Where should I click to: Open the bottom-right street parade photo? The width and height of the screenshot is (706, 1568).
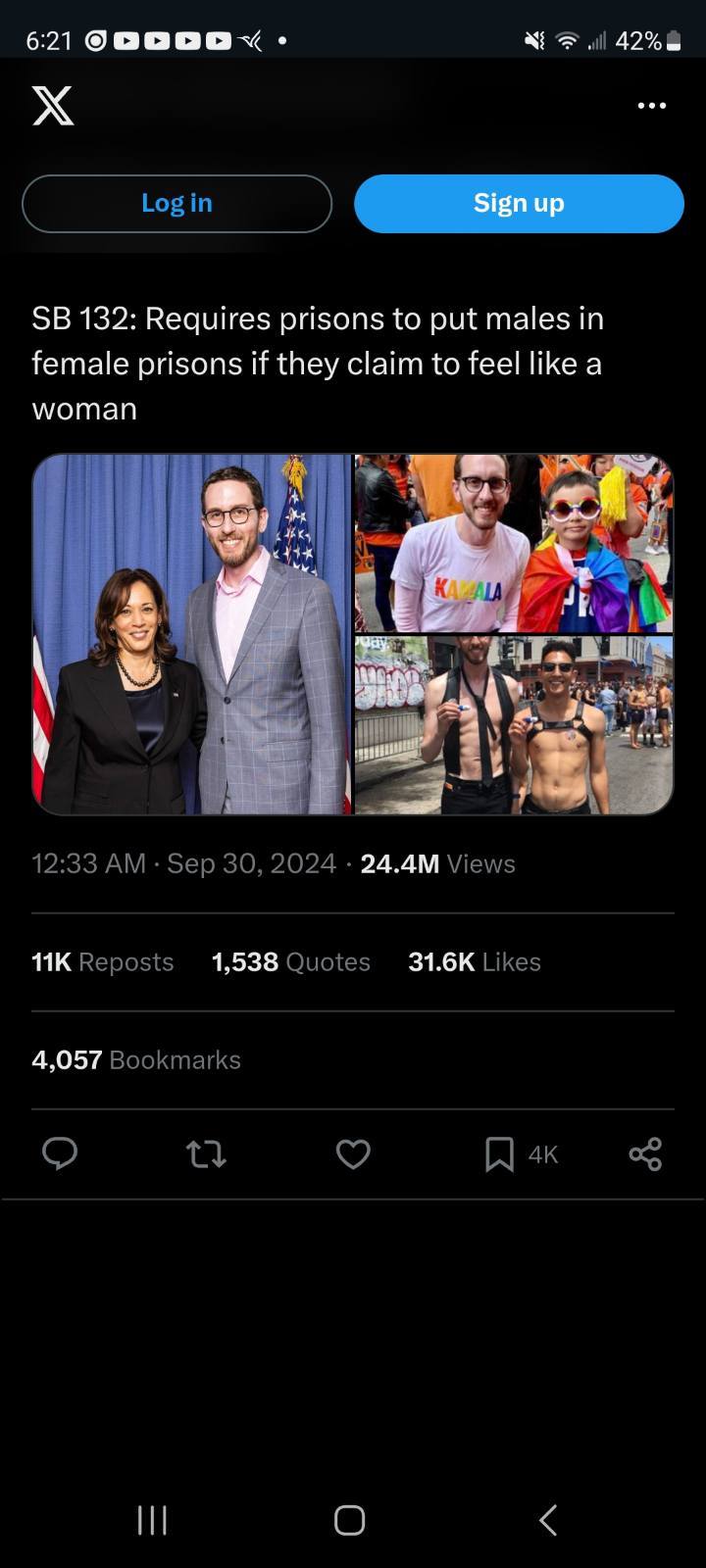[x=514, y=725]
